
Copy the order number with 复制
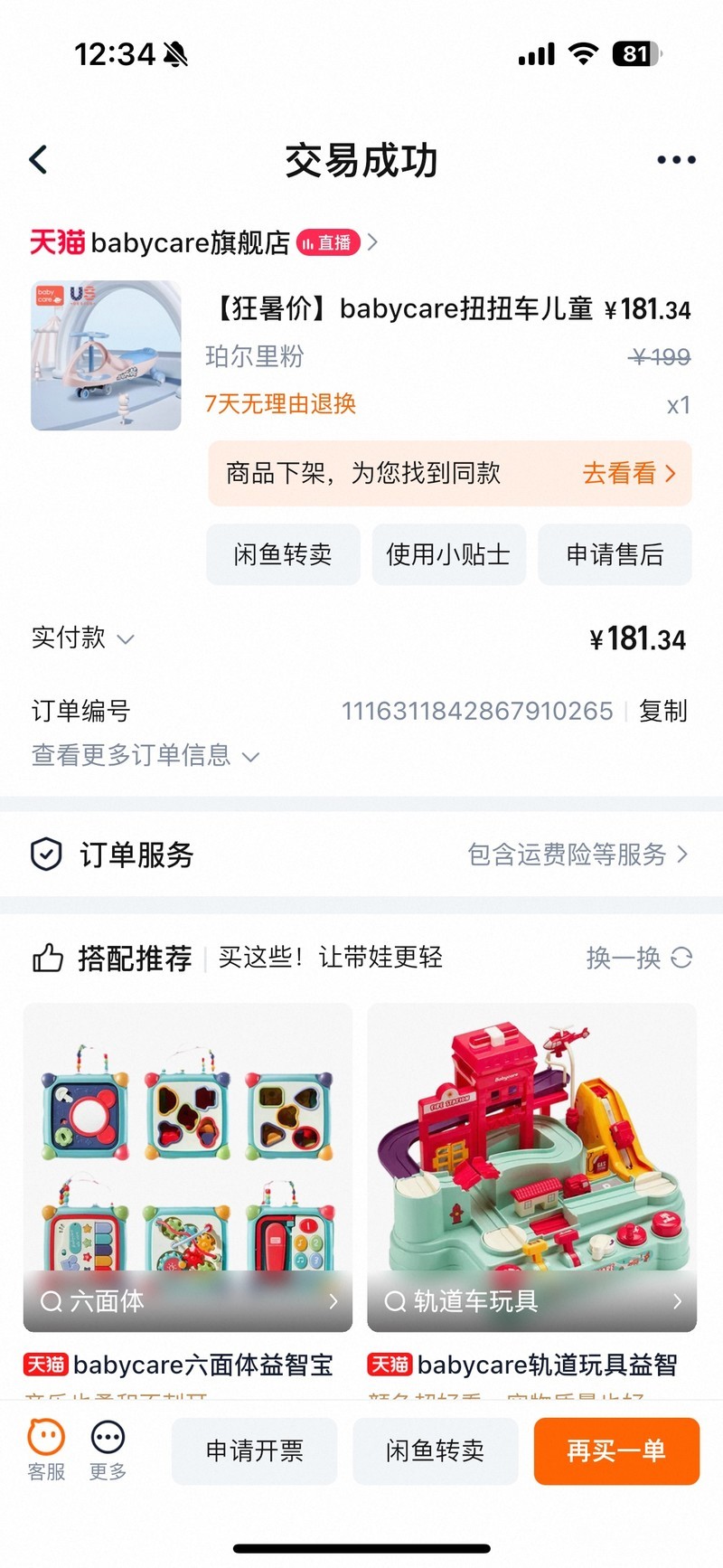coord(663,711)
